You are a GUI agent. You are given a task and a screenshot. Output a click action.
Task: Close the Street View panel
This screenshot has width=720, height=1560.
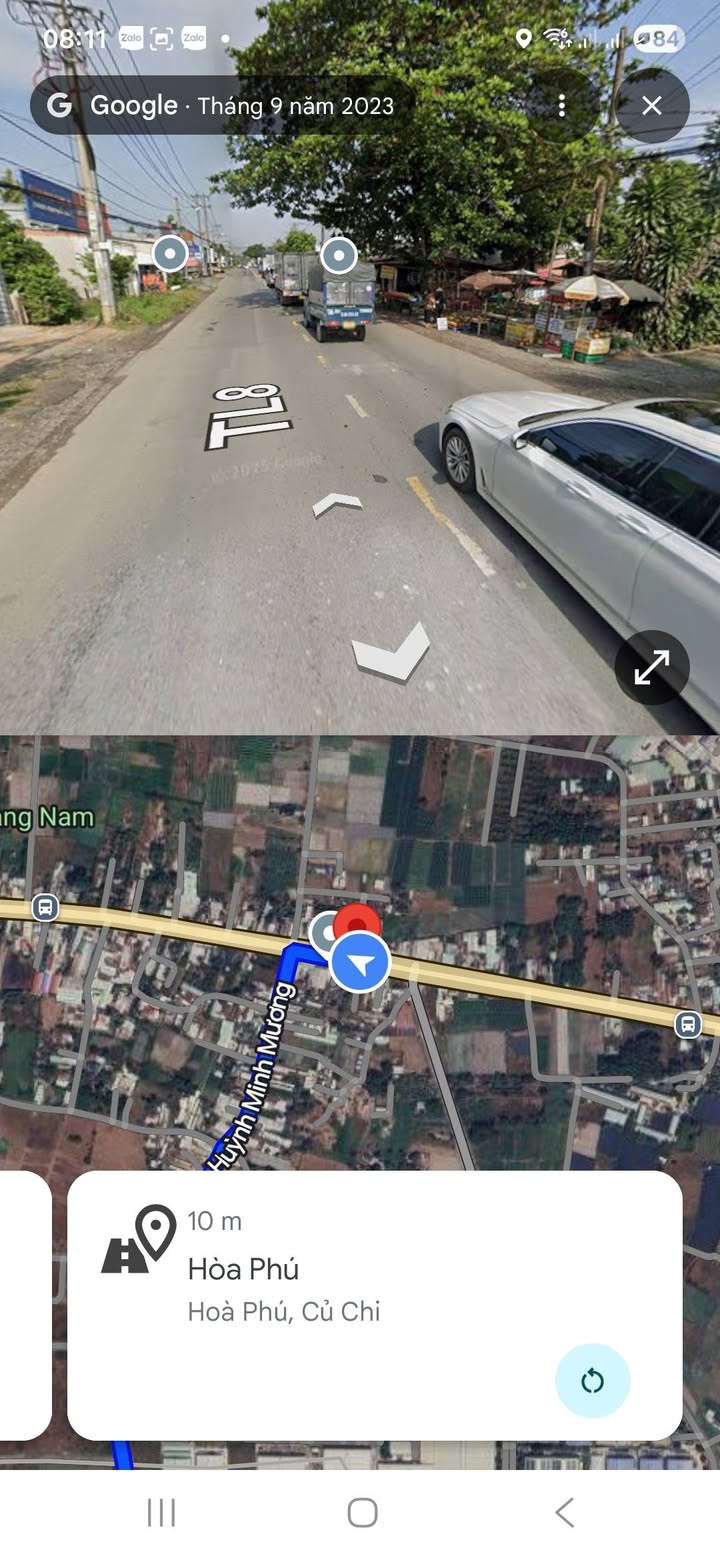point(652,105)
